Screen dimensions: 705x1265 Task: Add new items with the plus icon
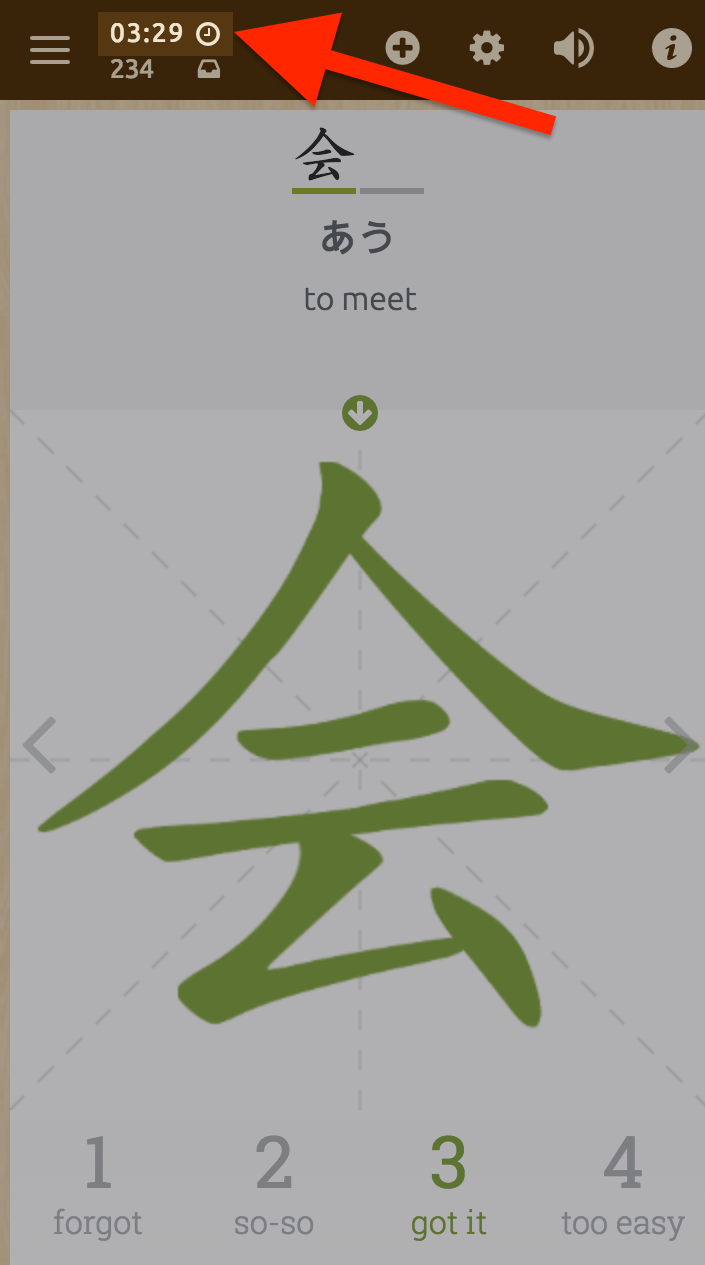coord(402,48)
